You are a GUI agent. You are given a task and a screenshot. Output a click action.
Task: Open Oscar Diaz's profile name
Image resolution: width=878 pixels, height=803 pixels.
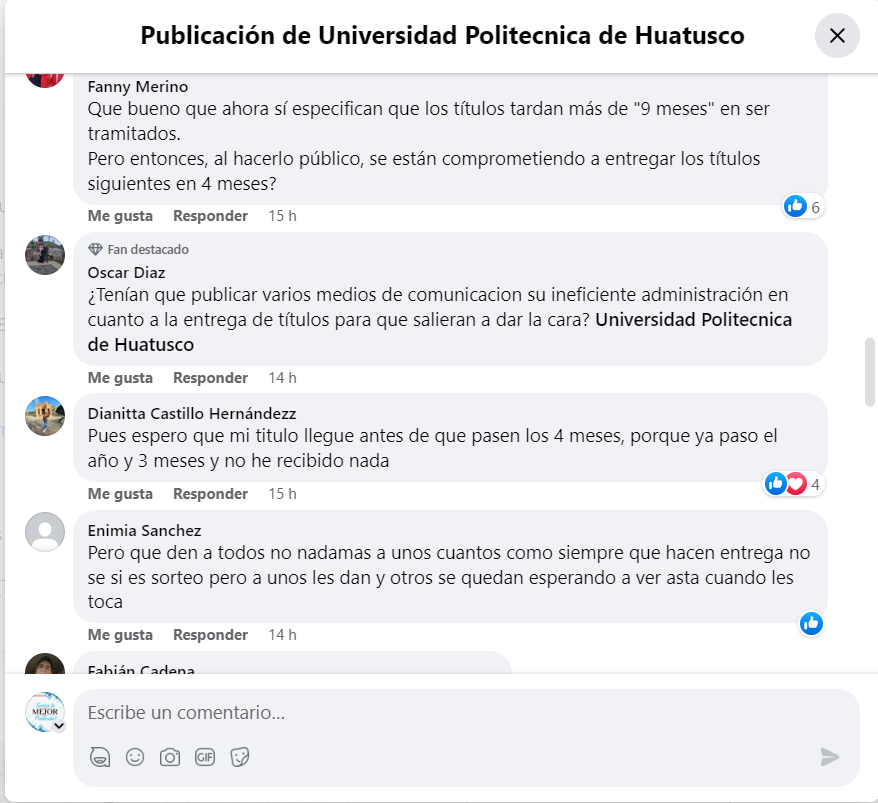(127, 273)
